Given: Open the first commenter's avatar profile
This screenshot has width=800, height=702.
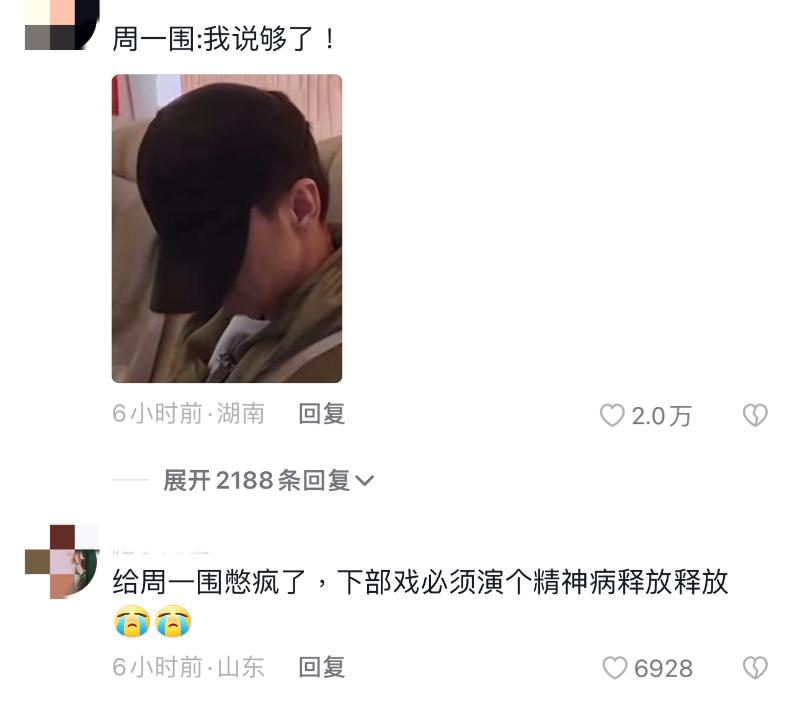Looking at the screenshot, I should click(x=60, y=24).
